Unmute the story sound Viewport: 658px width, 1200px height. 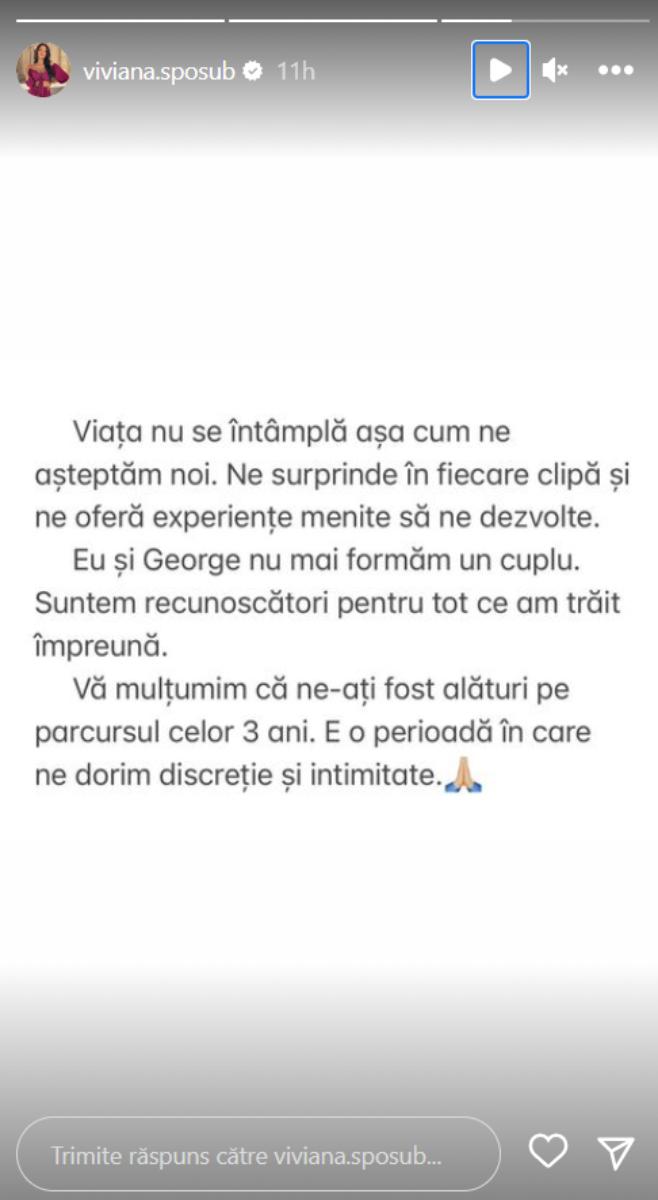[555, 70]
